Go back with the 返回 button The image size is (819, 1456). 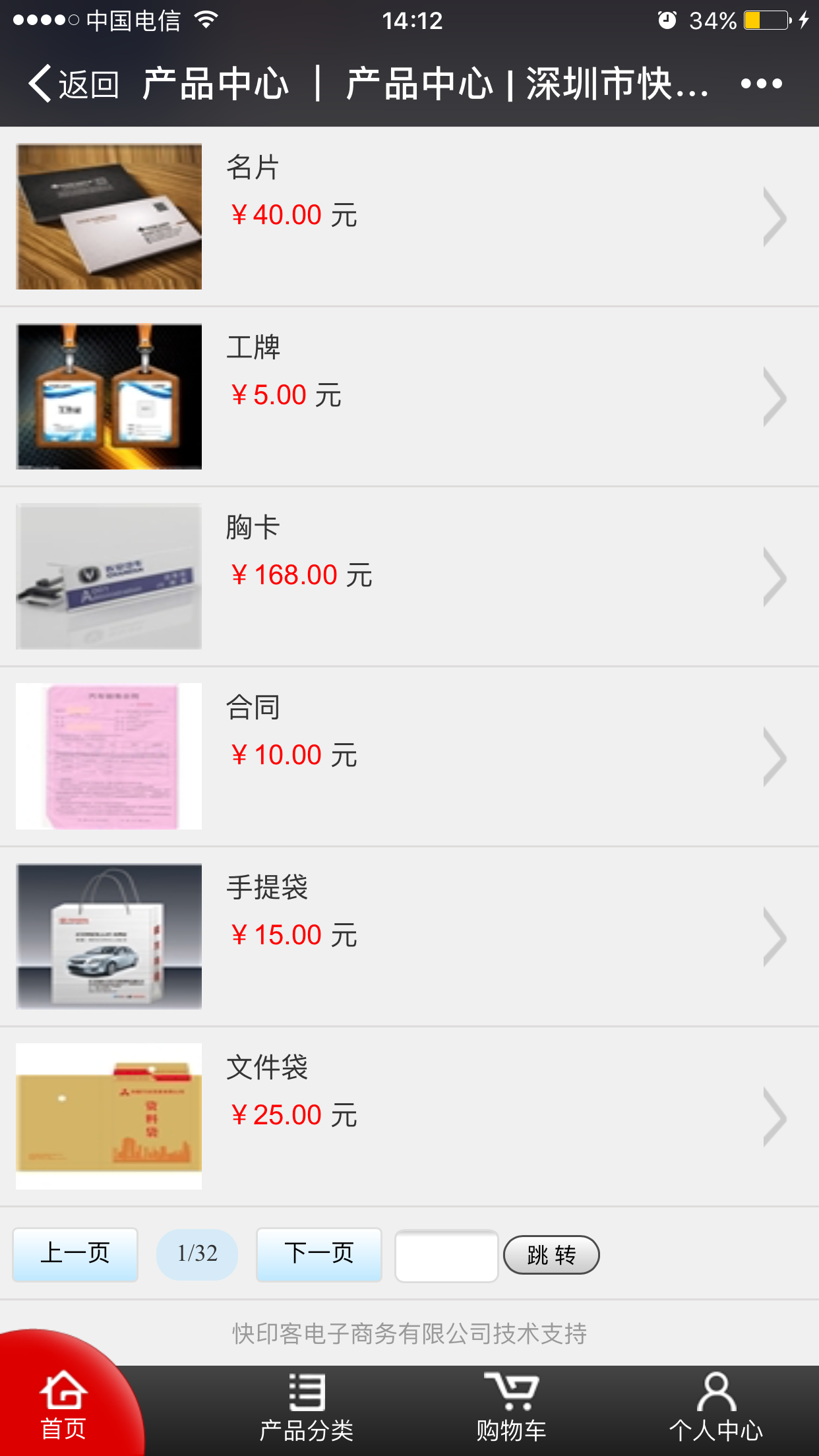pyautogui.click(x=74, y=84)
